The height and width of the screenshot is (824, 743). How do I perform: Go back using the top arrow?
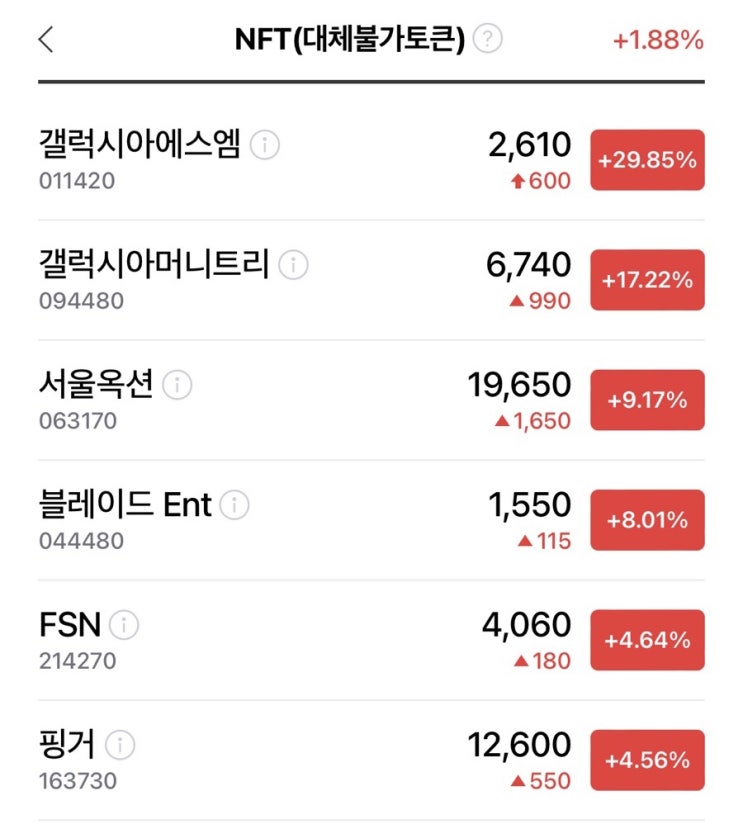(46, 40)
